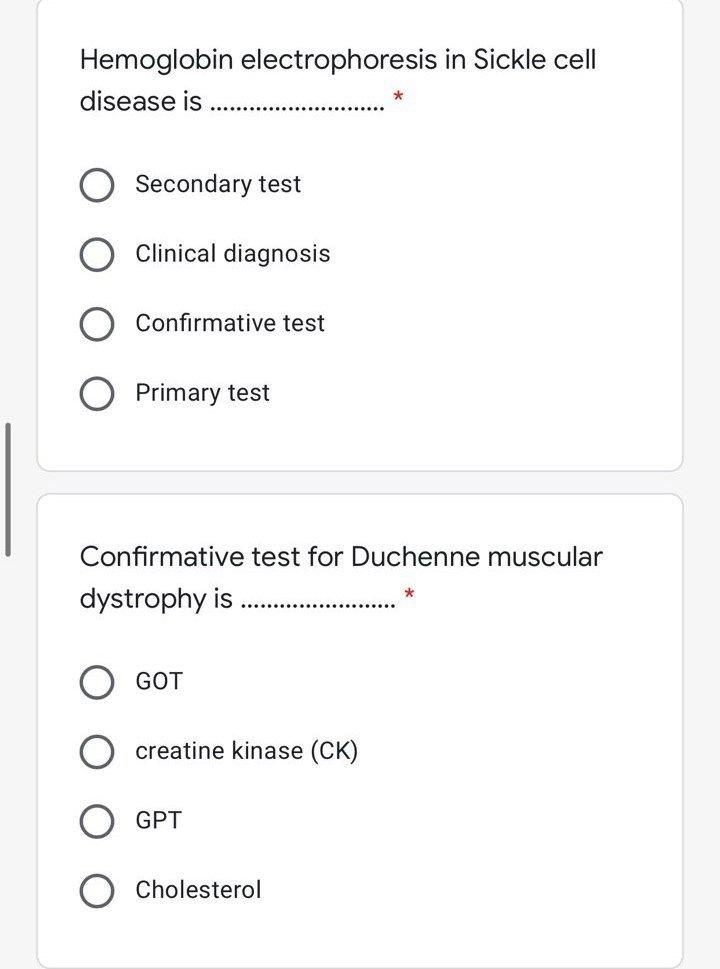The image size is (720, 969).
Task: Mark Primary test as the answer
Action: [x=96, y=393]
